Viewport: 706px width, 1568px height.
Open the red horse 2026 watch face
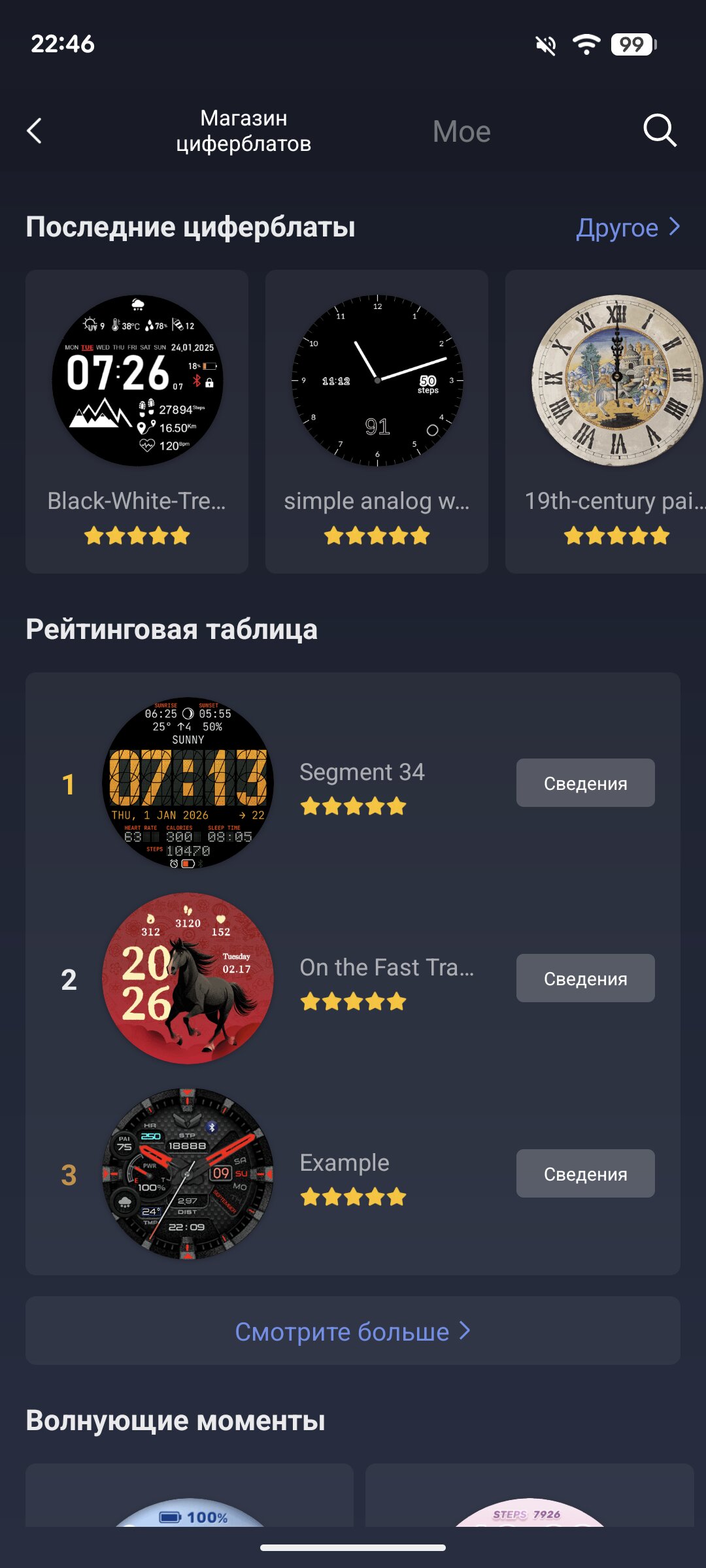188,978
